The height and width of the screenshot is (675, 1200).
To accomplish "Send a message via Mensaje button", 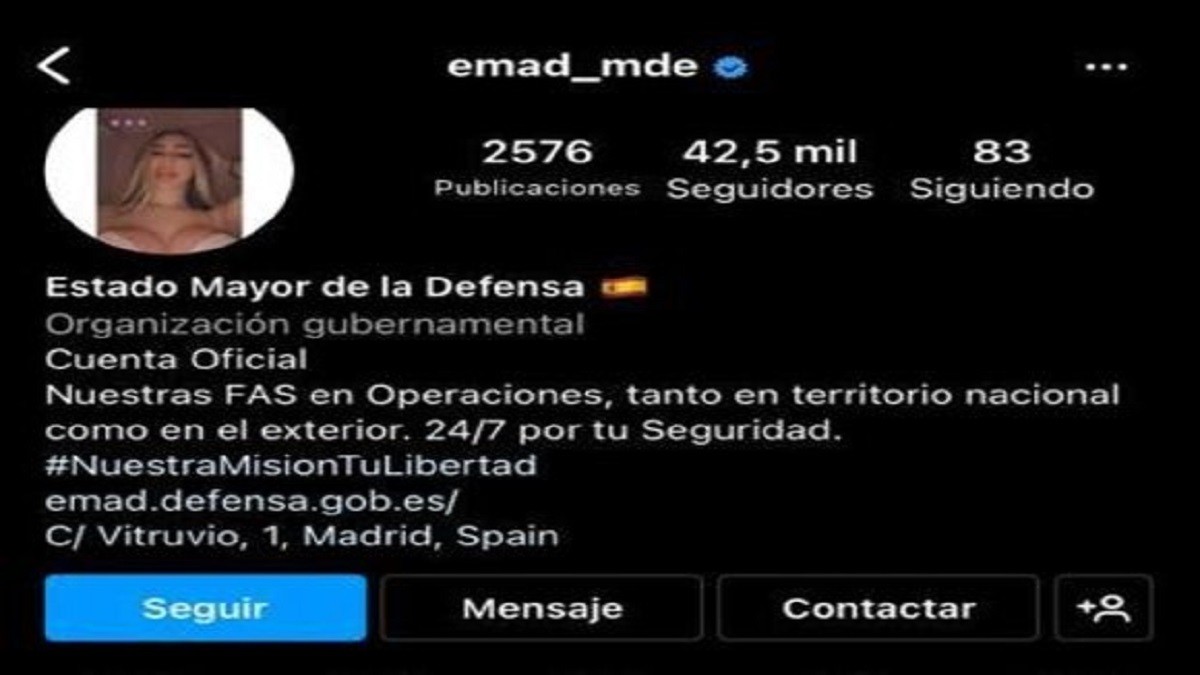I will coord(542,608).
